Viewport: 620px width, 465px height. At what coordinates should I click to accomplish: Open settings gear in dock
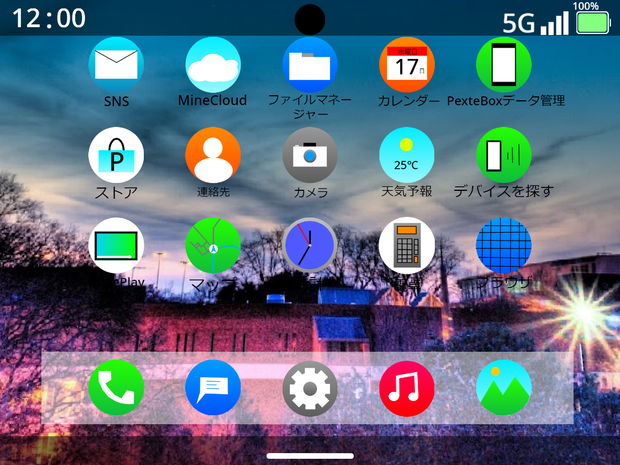coord(310,388)
